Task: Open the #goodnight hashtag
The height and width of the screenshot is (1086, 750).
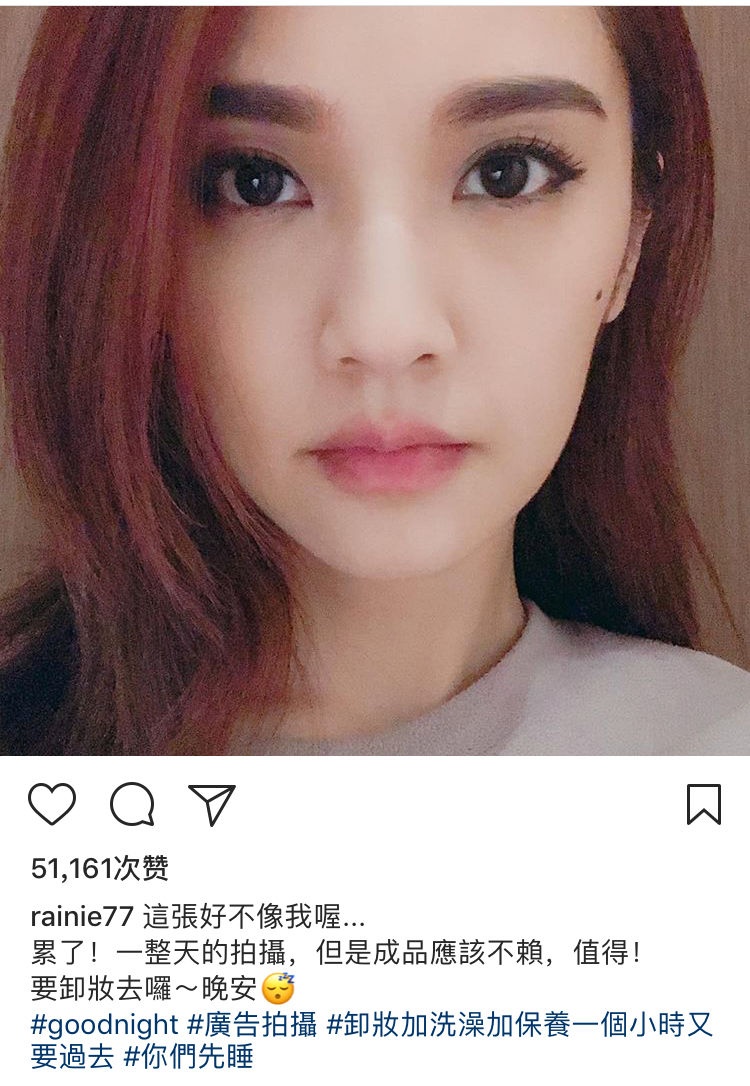Action: pos(105,1025)
